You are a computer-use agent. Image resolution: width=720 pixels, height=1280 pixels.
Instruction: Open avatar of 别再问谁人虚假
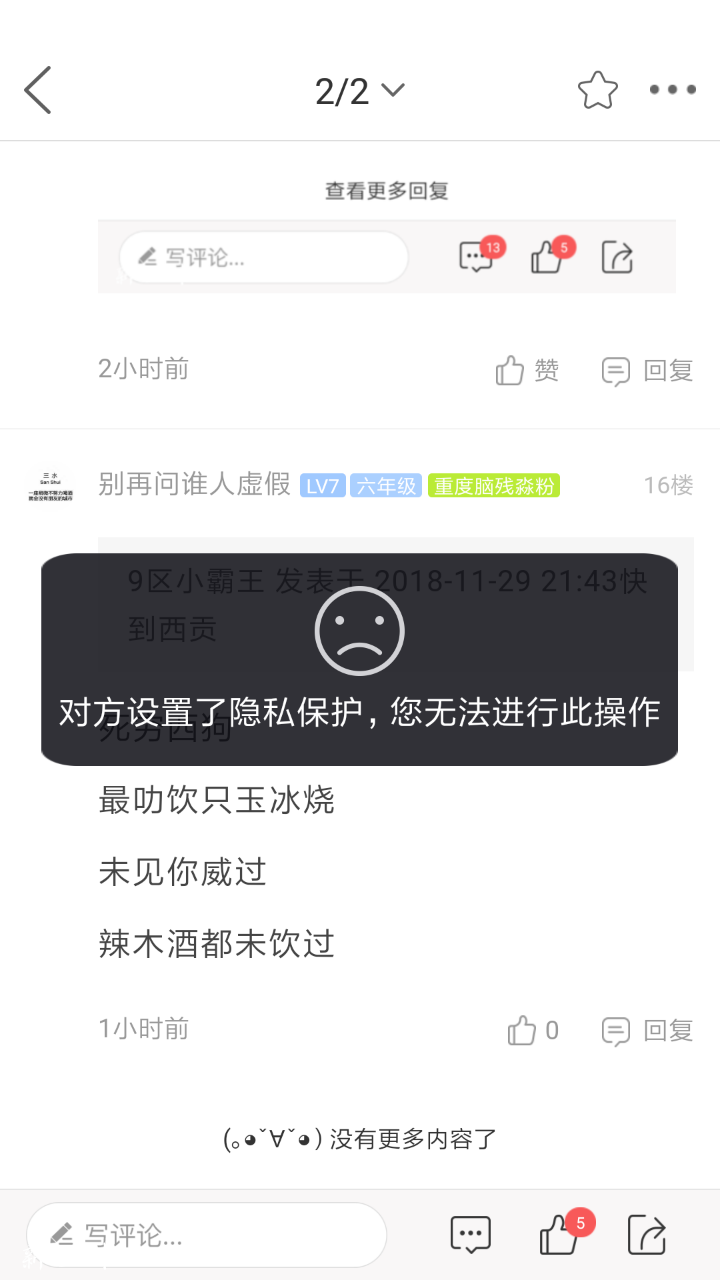pos(50,487)
